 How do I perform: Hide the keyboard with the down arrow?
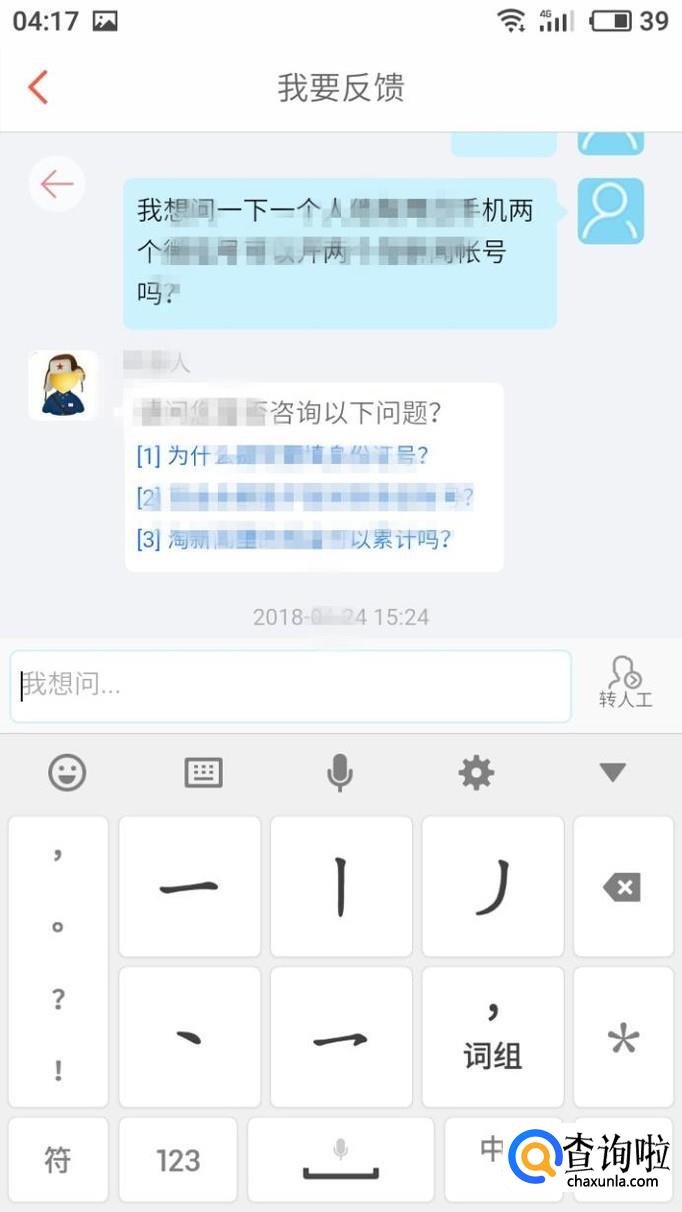[612, 772]
